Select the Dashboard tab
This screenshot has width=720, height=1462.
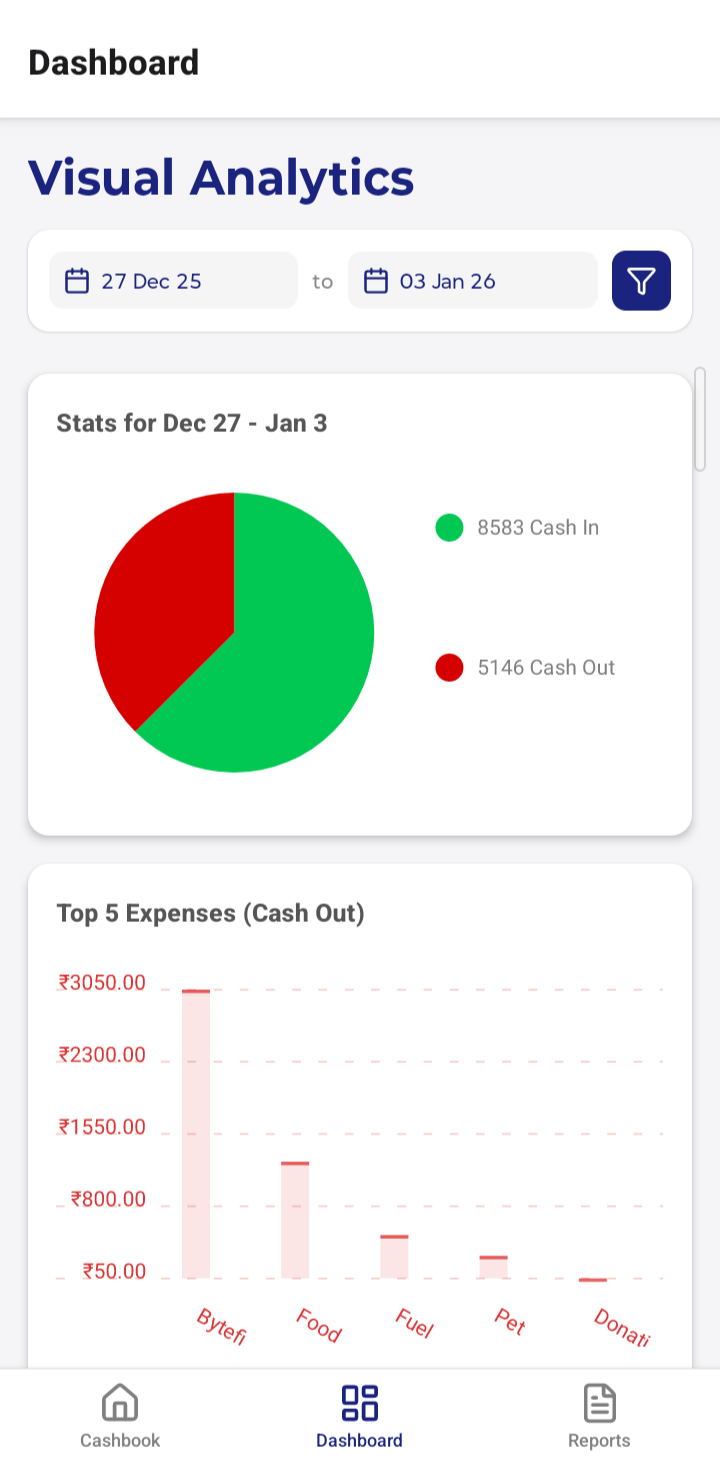(359, 1416)
